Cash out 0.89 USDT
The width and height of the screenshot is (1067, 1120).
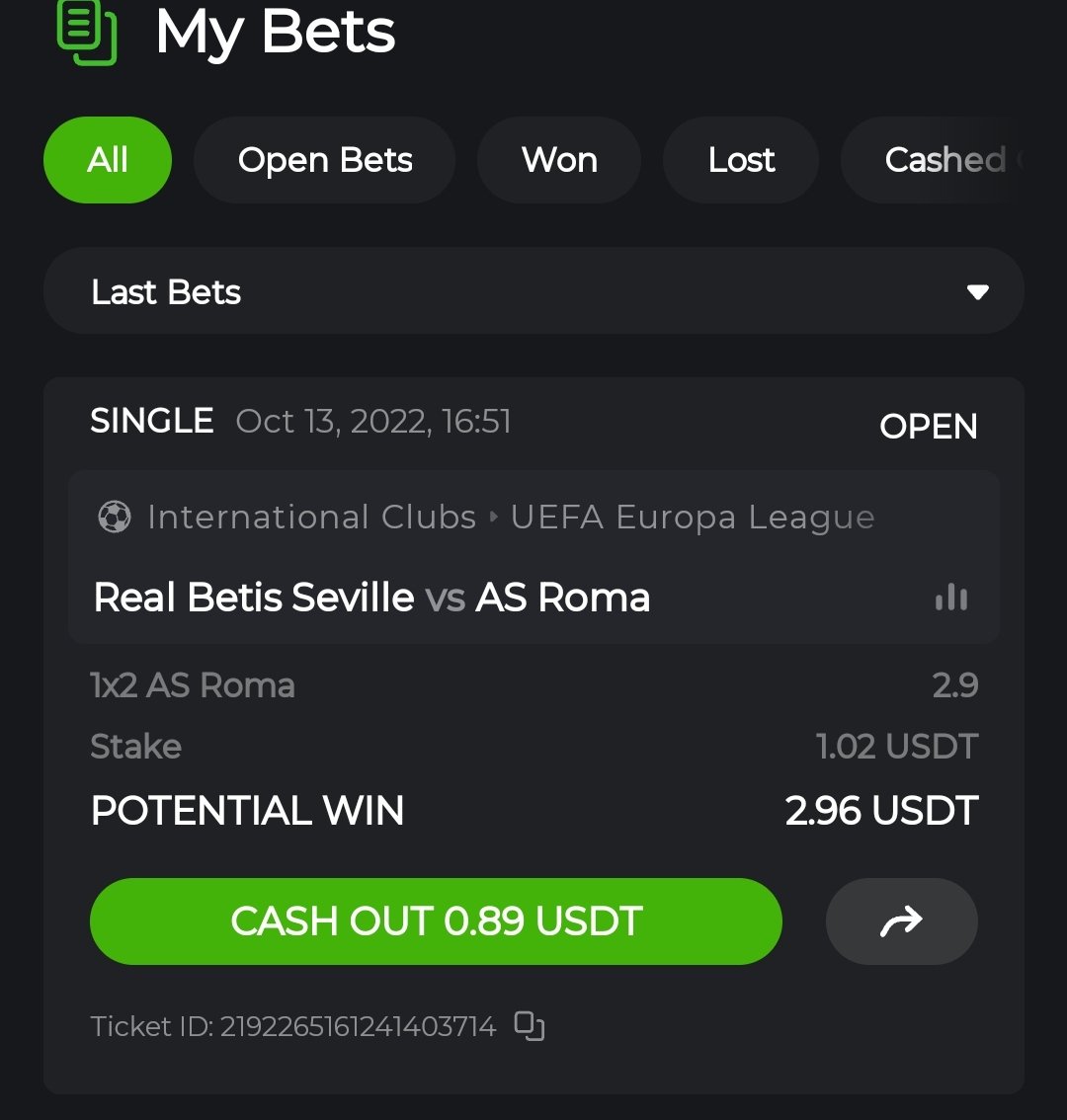[436, 921]
